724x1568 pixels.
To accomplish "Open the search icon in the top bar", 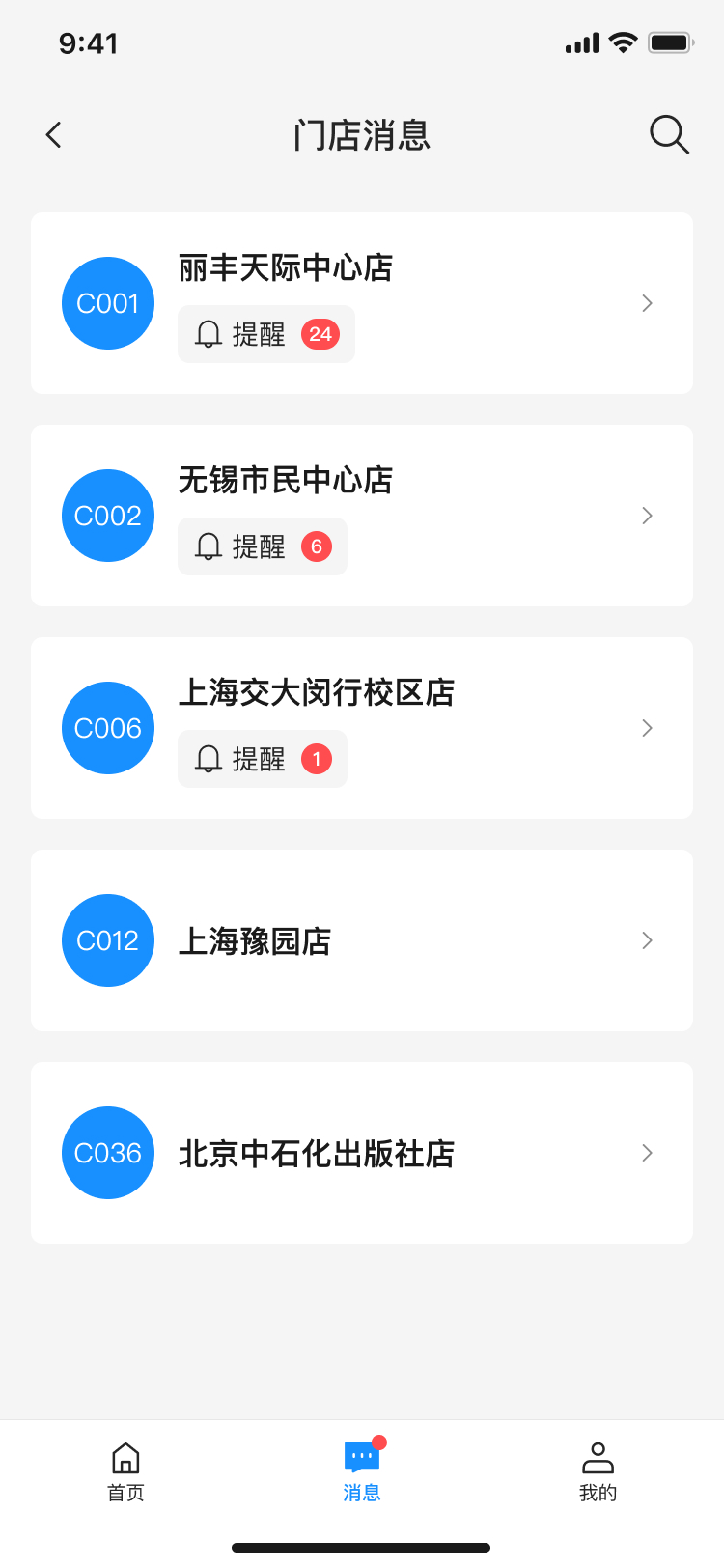I will [x=668, y=135].
